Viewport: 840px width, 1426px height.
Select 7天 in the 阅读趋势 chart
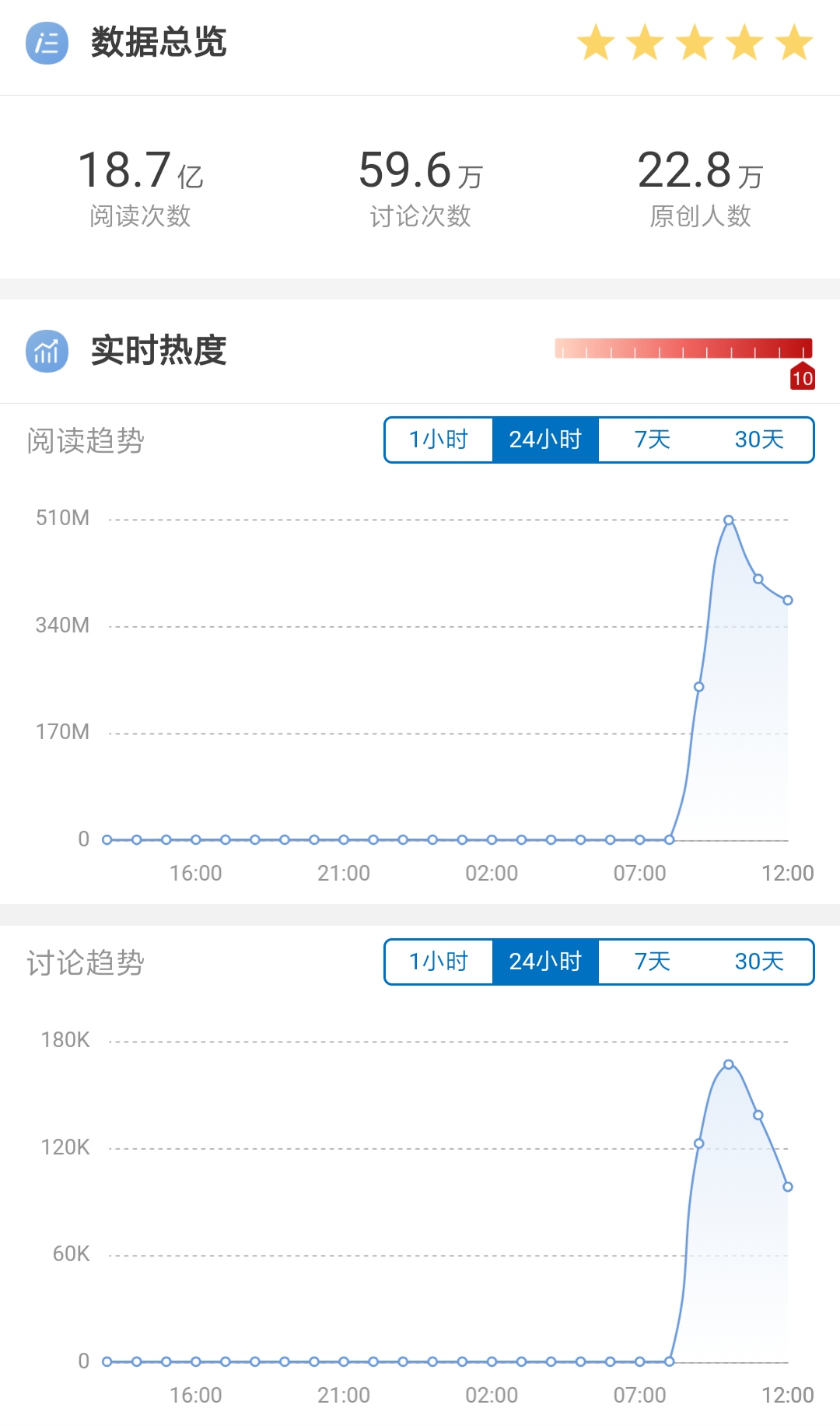coord(652,440)
